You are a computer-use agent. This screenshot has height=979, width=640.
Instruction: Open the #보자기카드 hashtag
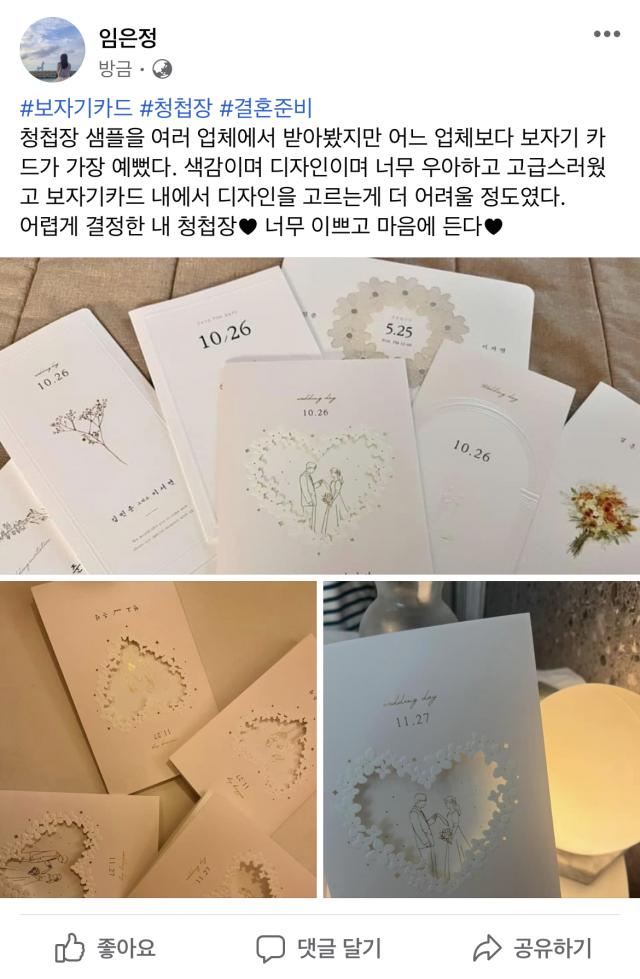click(x=75, y=108)
